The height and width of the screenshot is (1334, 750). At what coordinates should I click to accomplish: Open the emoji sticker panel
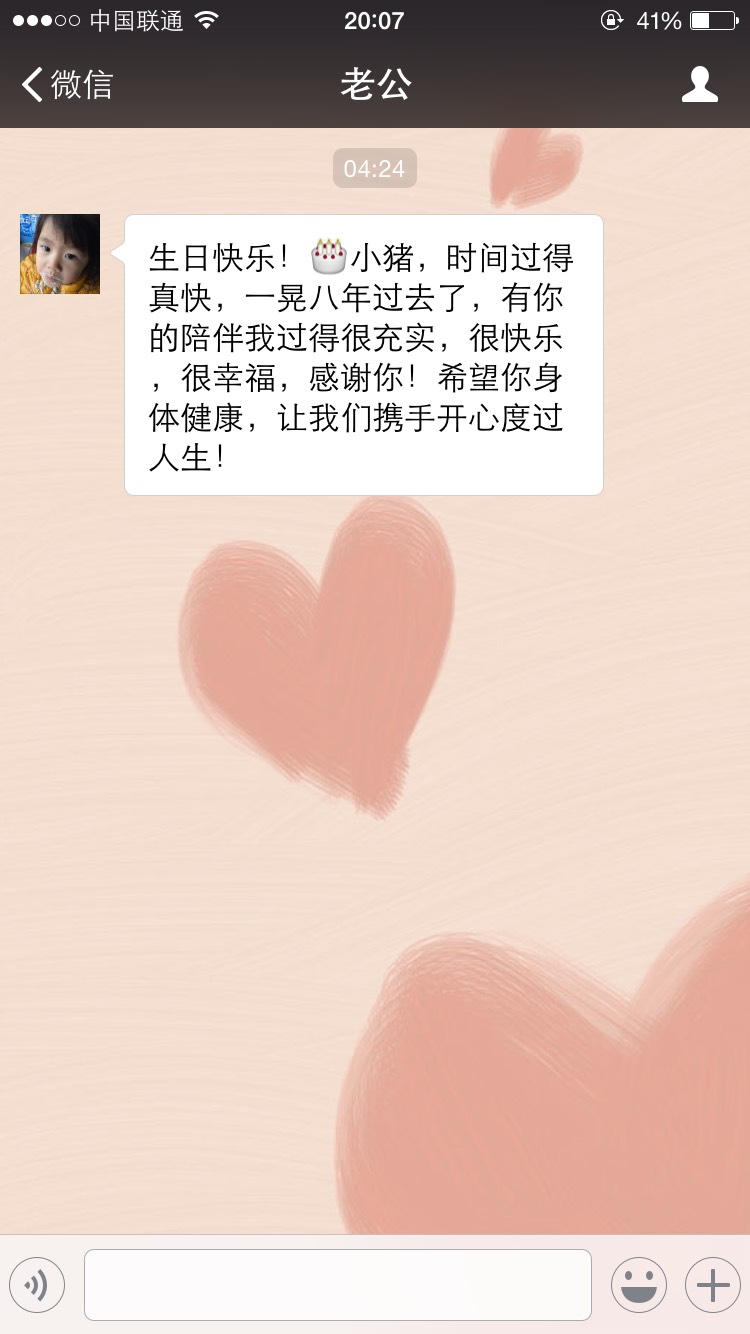coord(639,1285)
